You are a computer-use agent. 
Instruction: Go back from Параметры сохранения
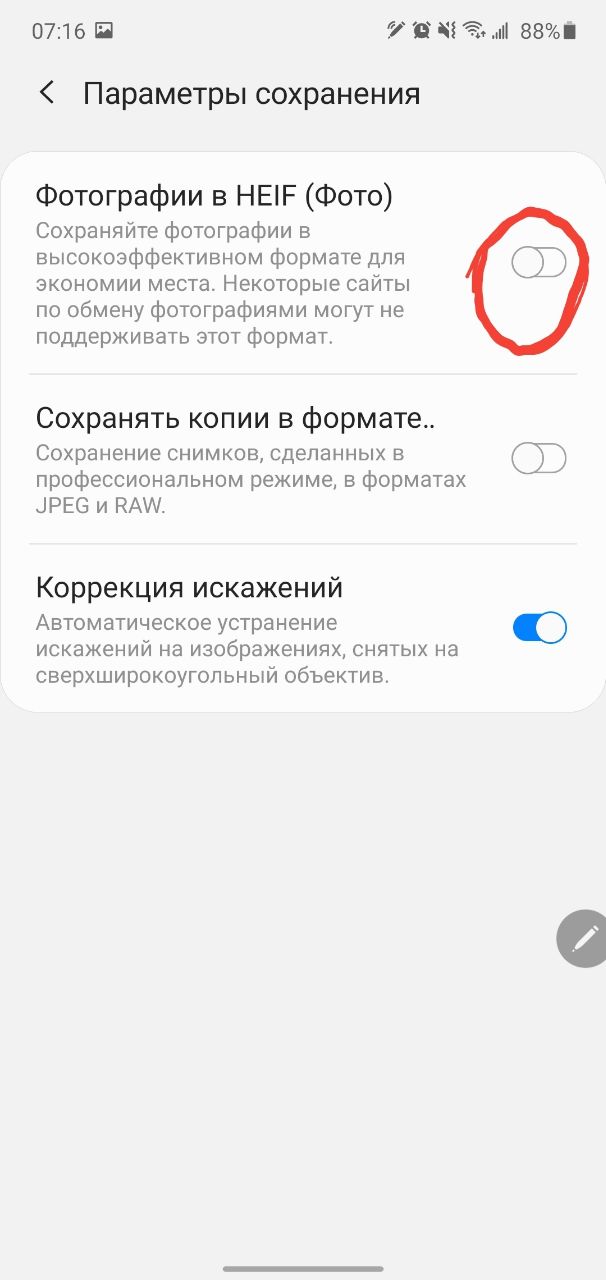tap(46, 93)
